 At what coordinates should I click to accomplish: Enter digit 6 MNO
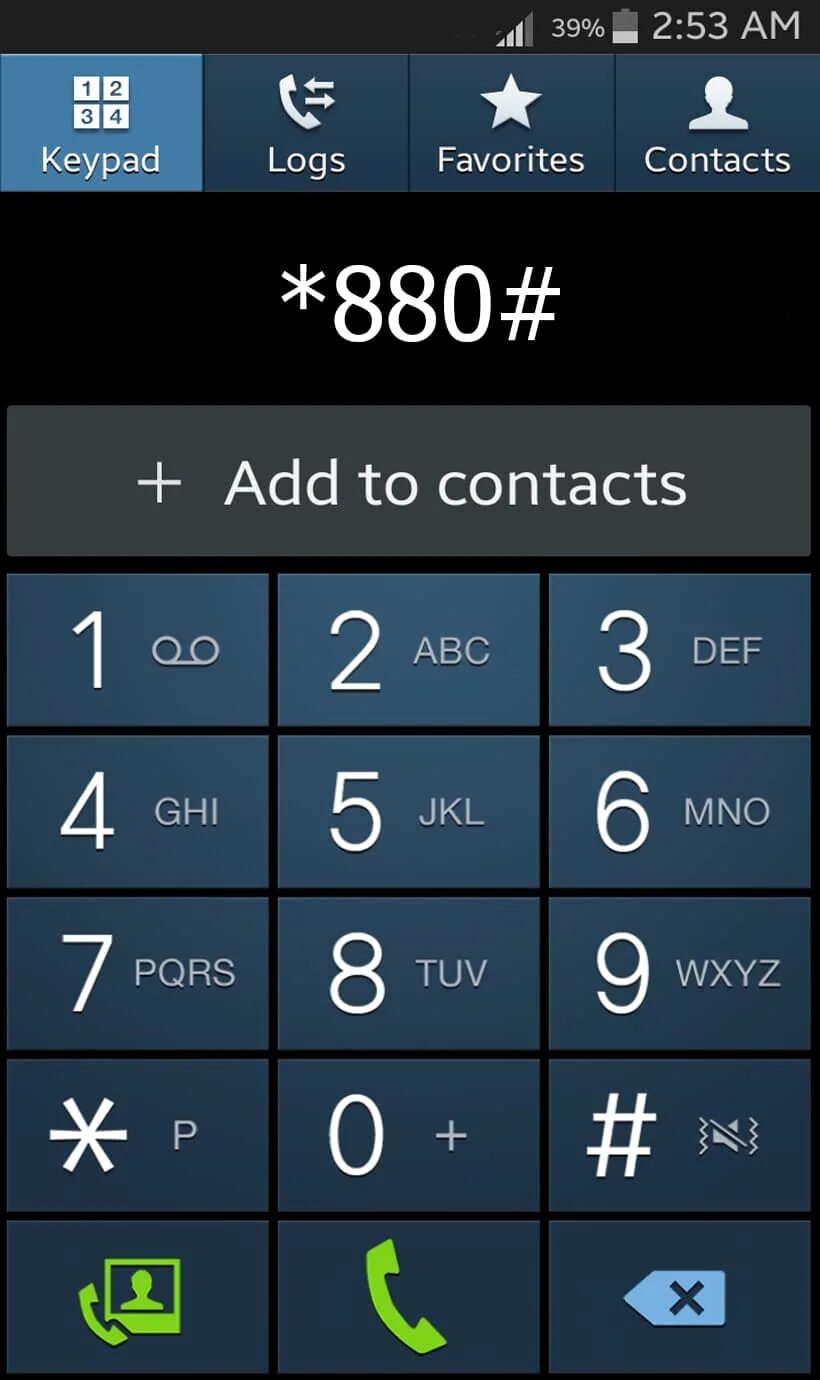[x=679, y=811]
